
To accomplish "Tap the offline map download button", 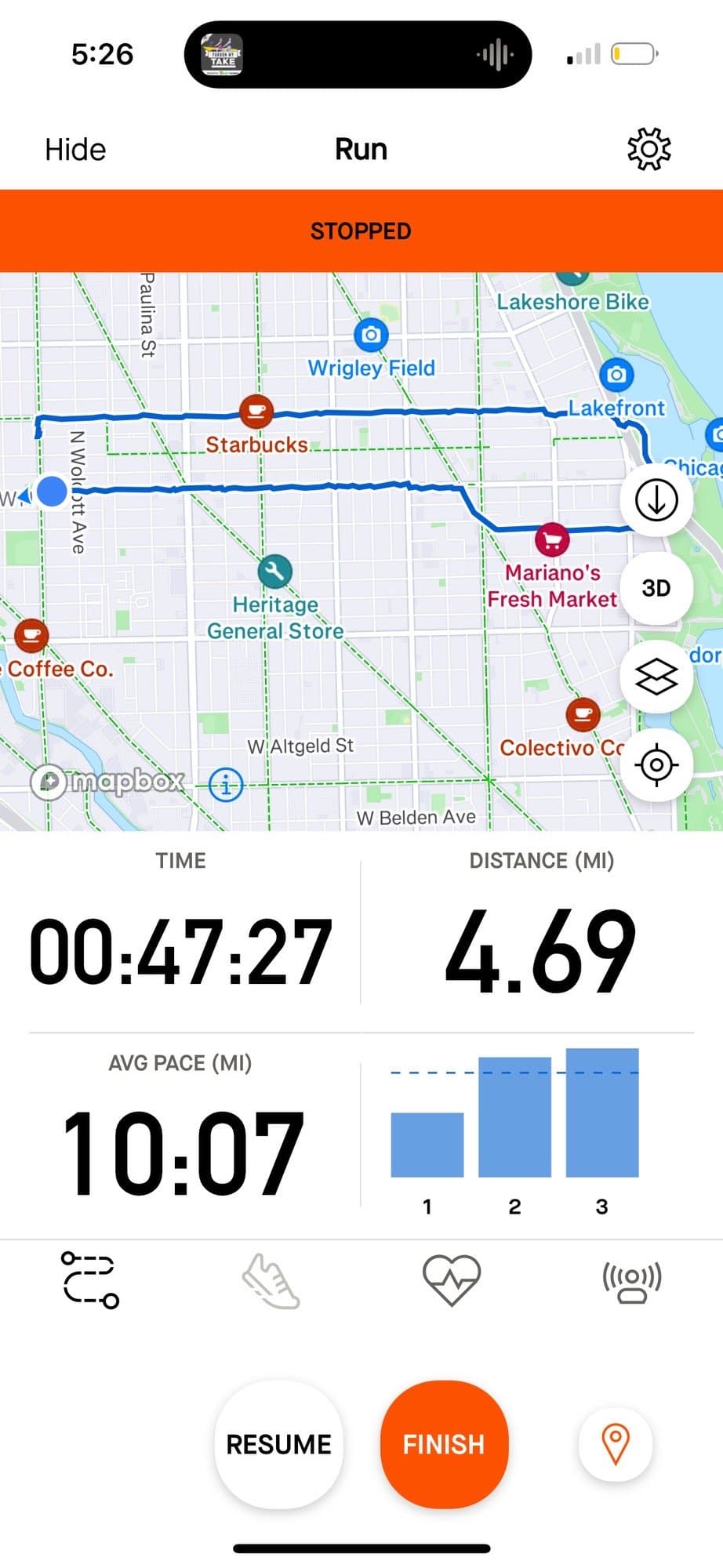I will [656, 499].
